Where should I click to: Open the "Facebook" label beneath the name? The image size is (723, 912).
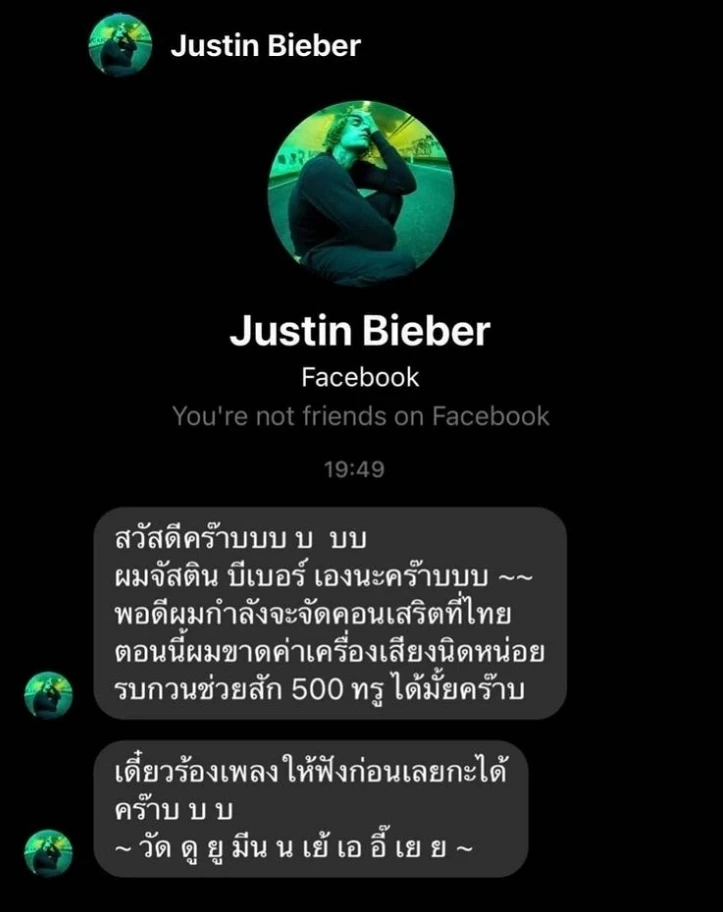(x=360, y=377)
